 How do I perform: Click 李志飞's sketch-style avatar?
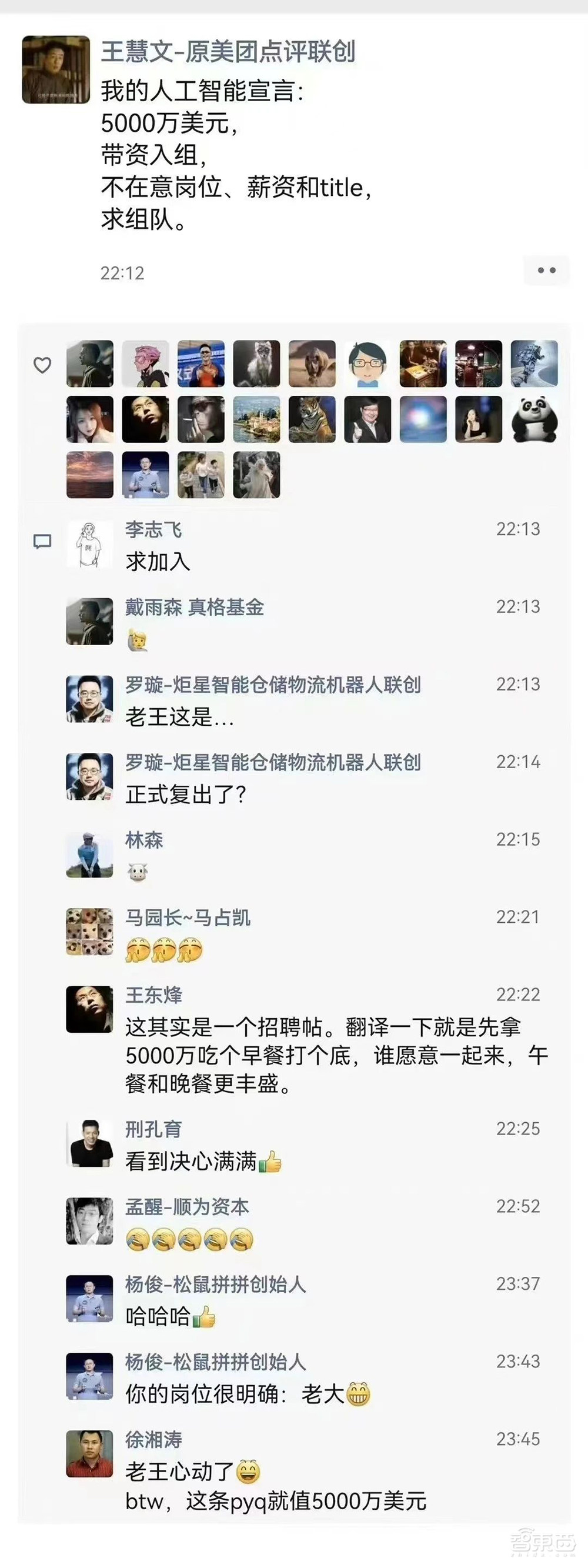point(89,545)
